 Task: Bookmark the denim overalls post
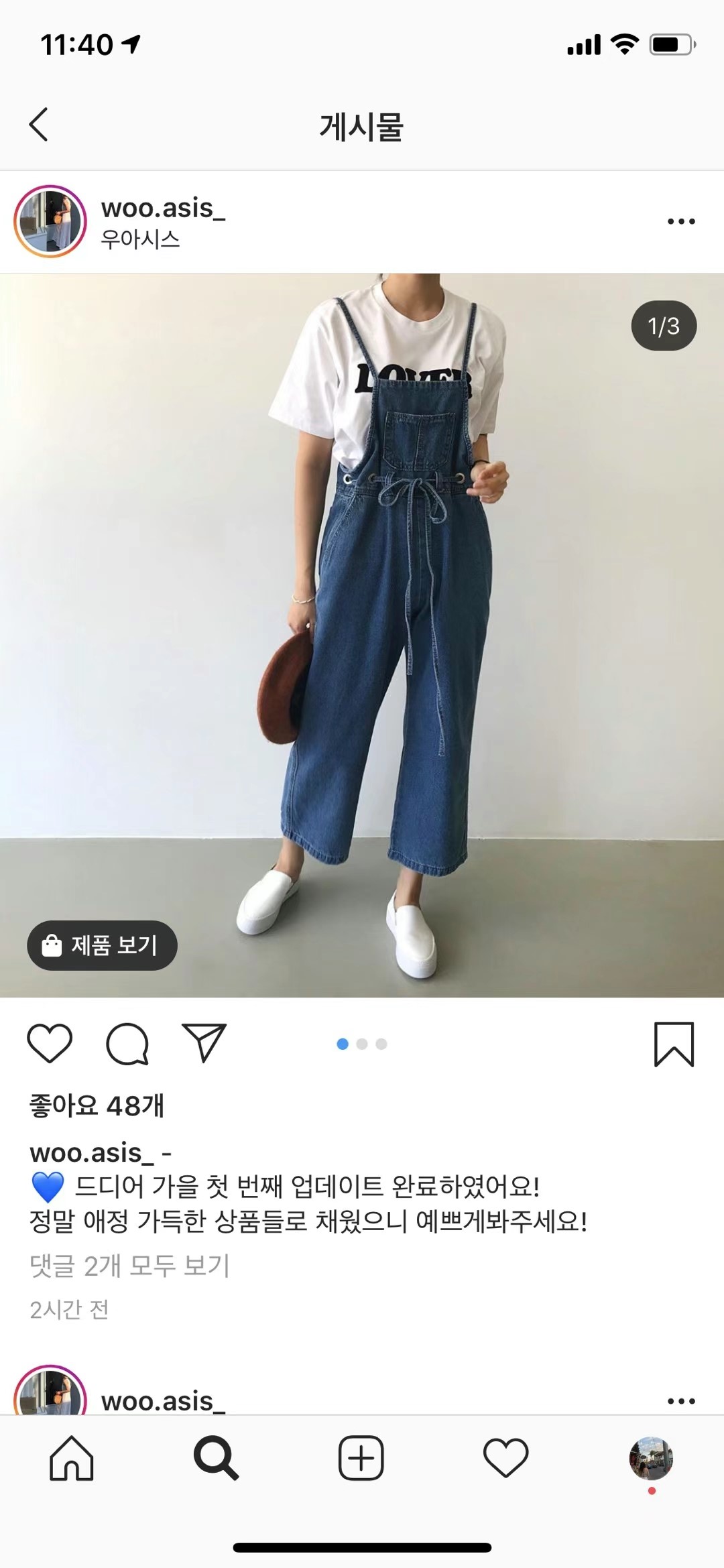coord(674,1044)
